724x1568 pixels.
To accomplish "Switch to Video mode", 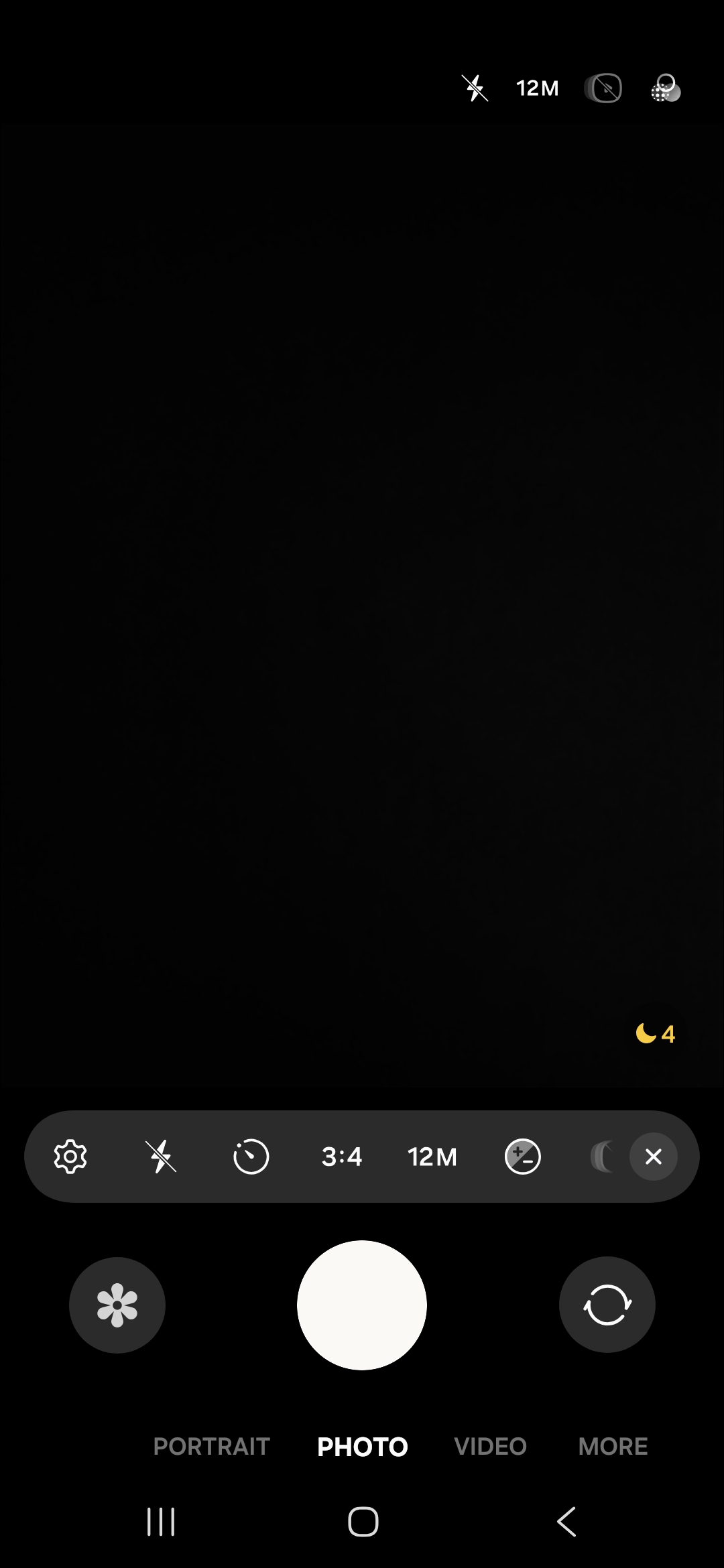I will tap(490, 1447).
